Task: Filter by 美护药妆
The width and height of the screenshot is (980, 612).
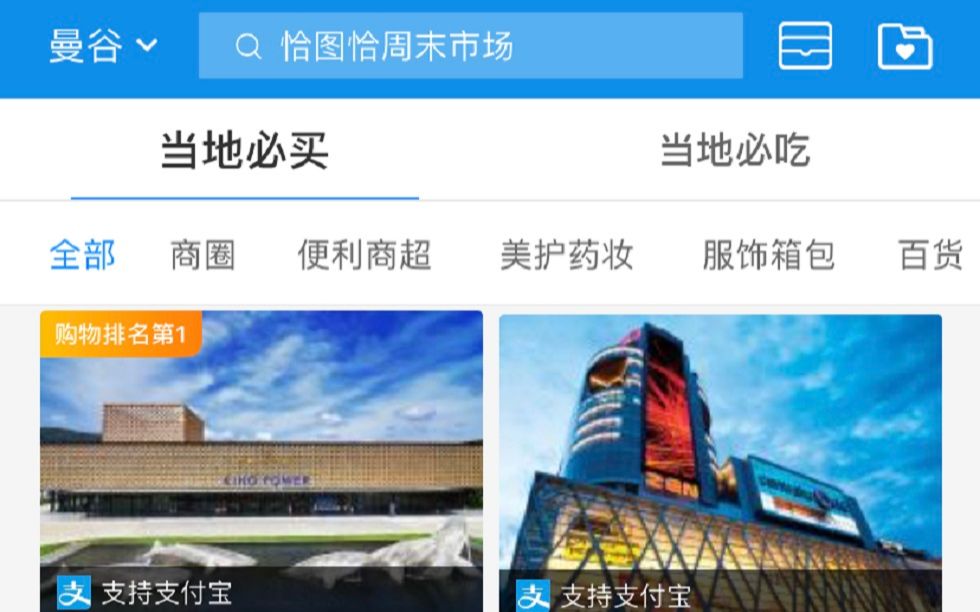Action: (x=567, y=255)
